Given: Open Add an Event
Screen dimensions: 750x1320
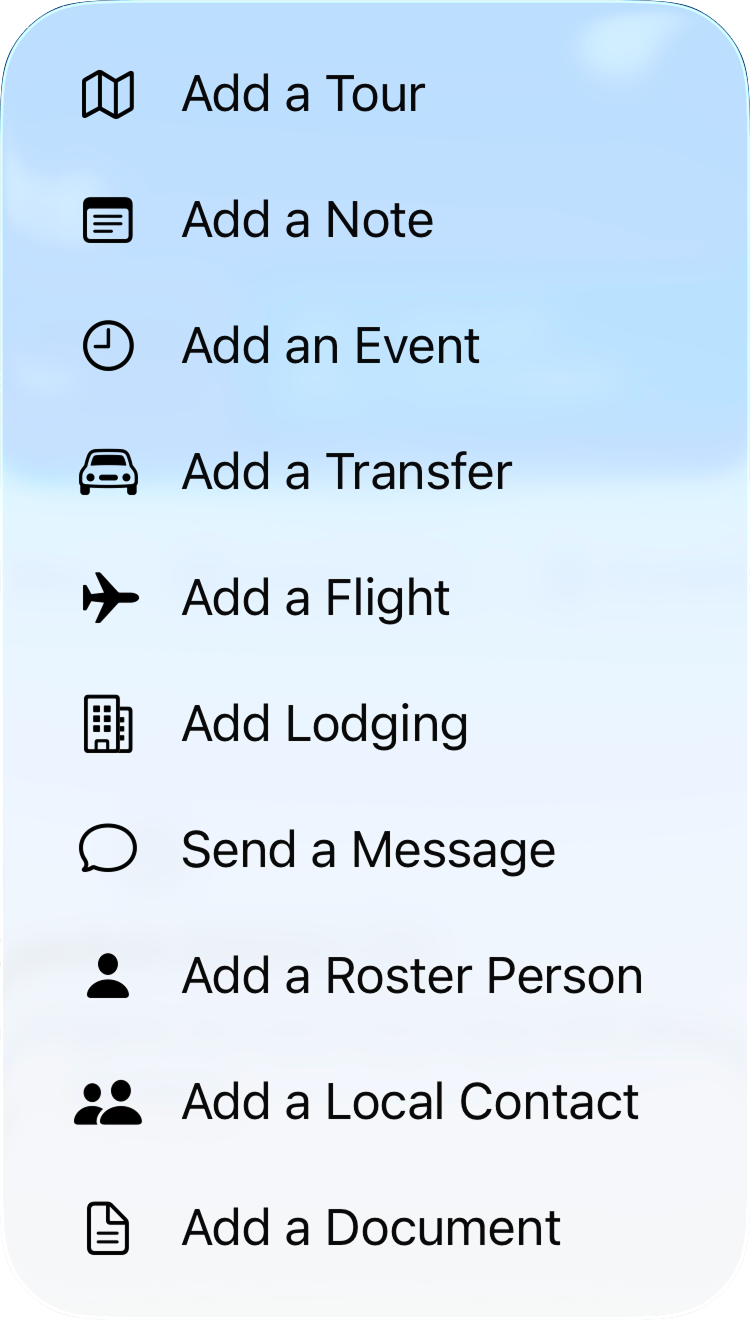Looking at the screenshot, I should click(330, 345).
